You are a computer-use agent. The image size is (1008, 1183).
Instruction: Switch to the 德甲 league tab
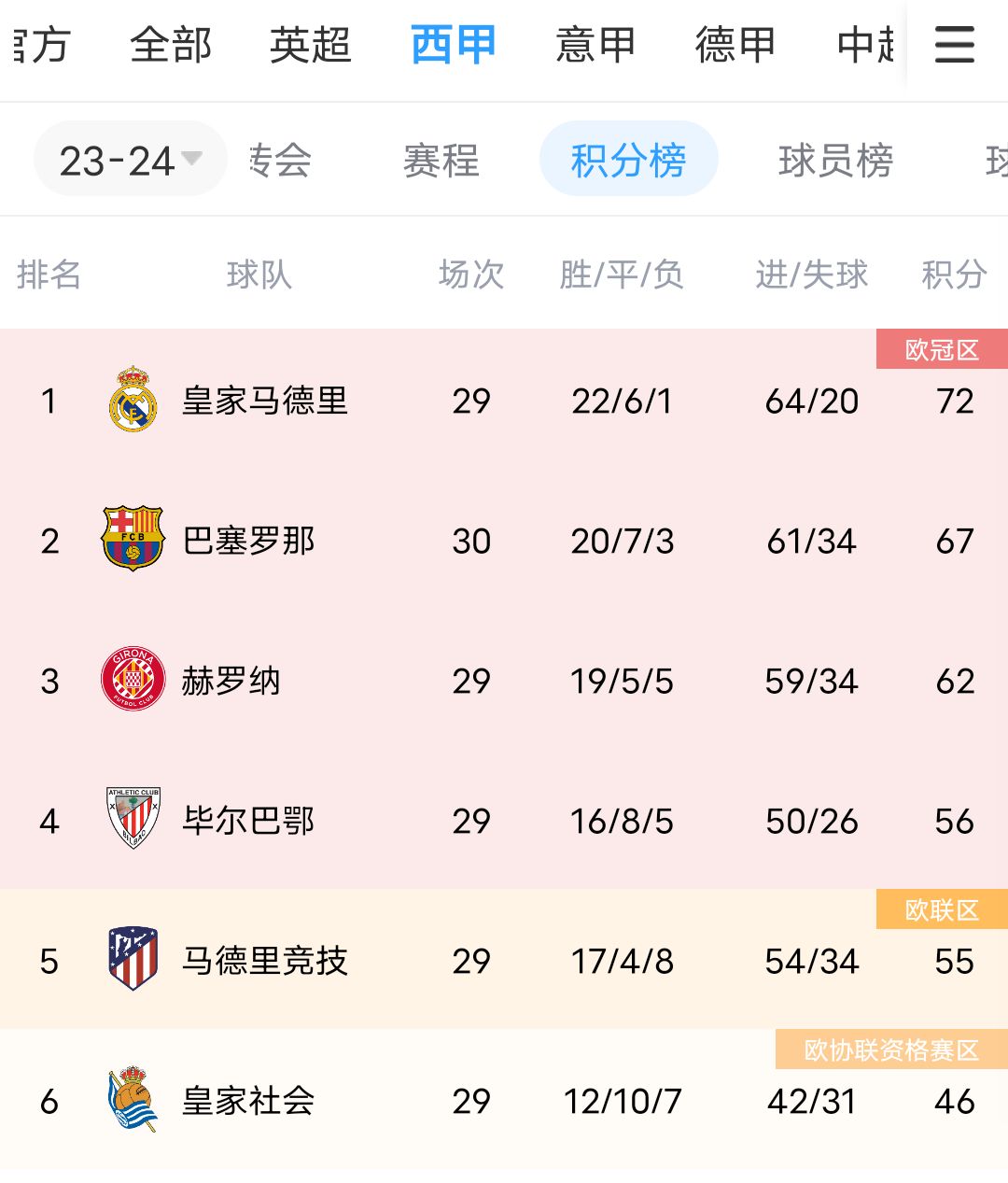tap(735, 45)
